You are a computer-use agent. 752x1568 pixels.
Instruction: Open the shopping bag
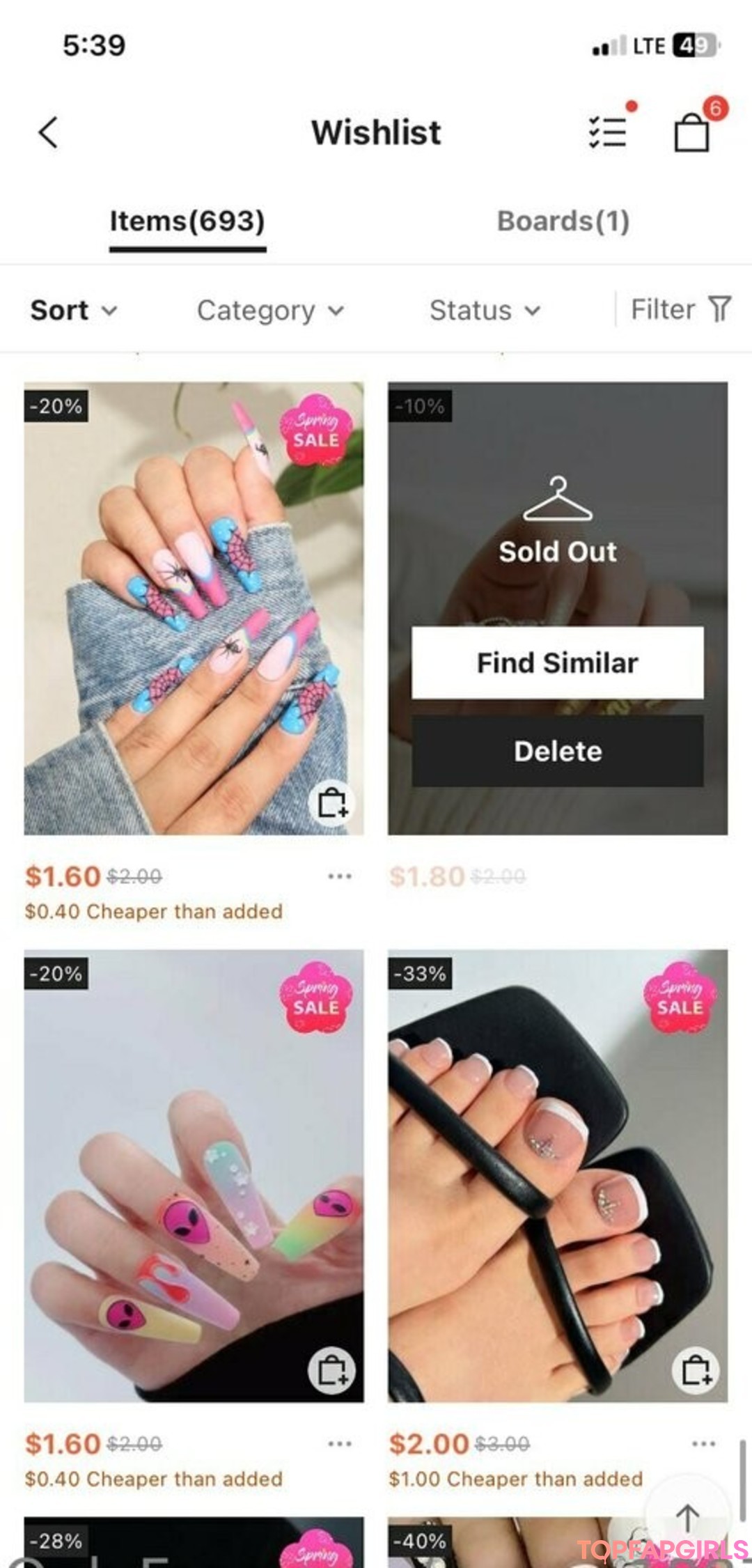pyautogui.click(x=692, y=132)
